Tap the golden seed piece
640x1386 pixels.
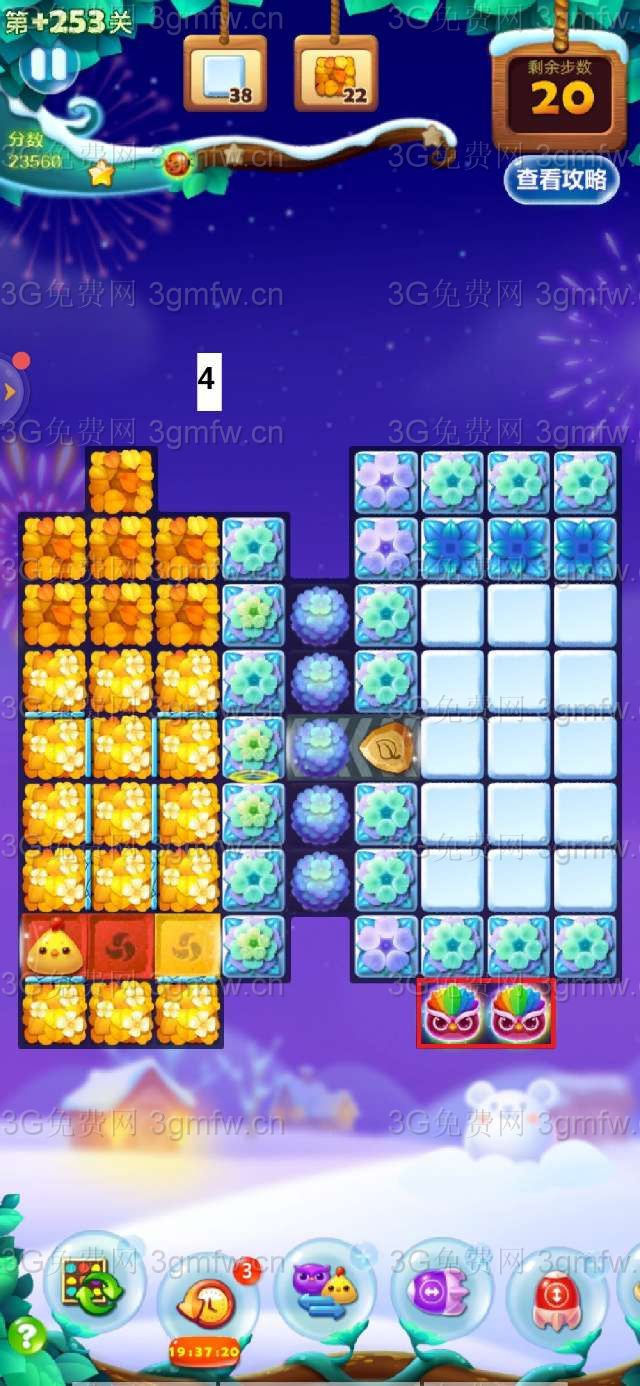click(386, 747)
